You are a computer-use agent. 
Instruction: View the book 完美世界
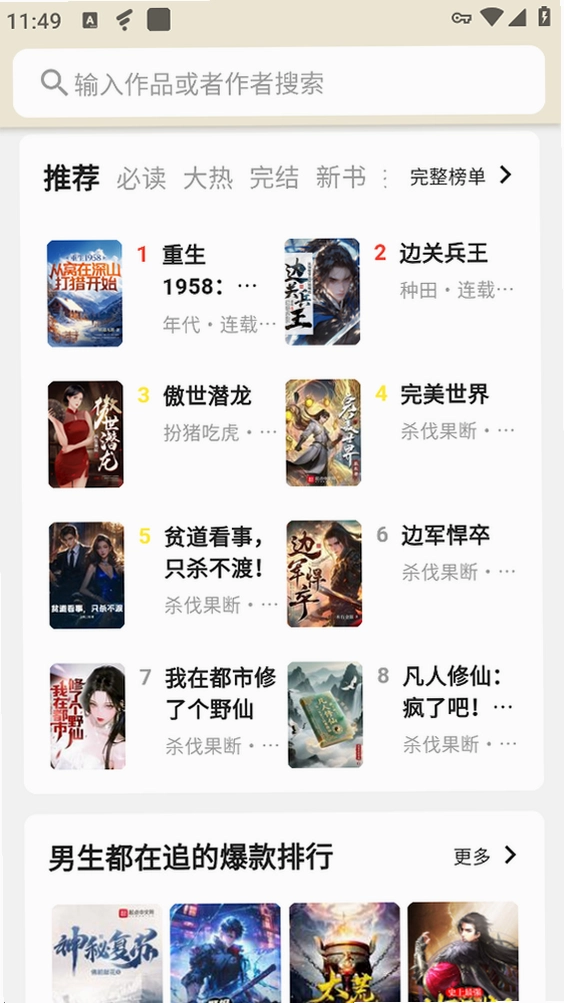(400, 433)
